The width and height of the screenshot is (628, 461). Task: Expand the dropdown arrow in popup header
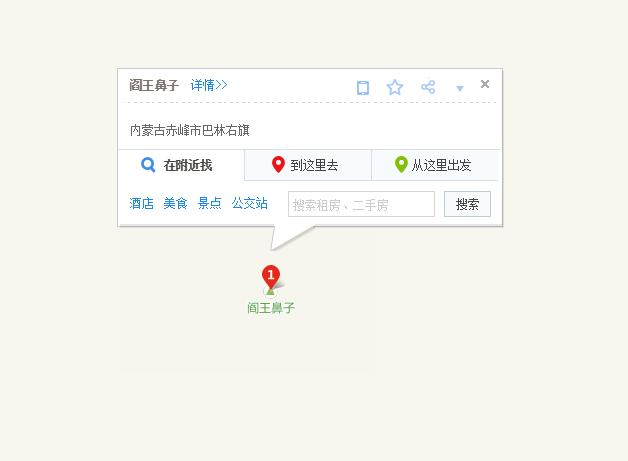click(460, 89)
